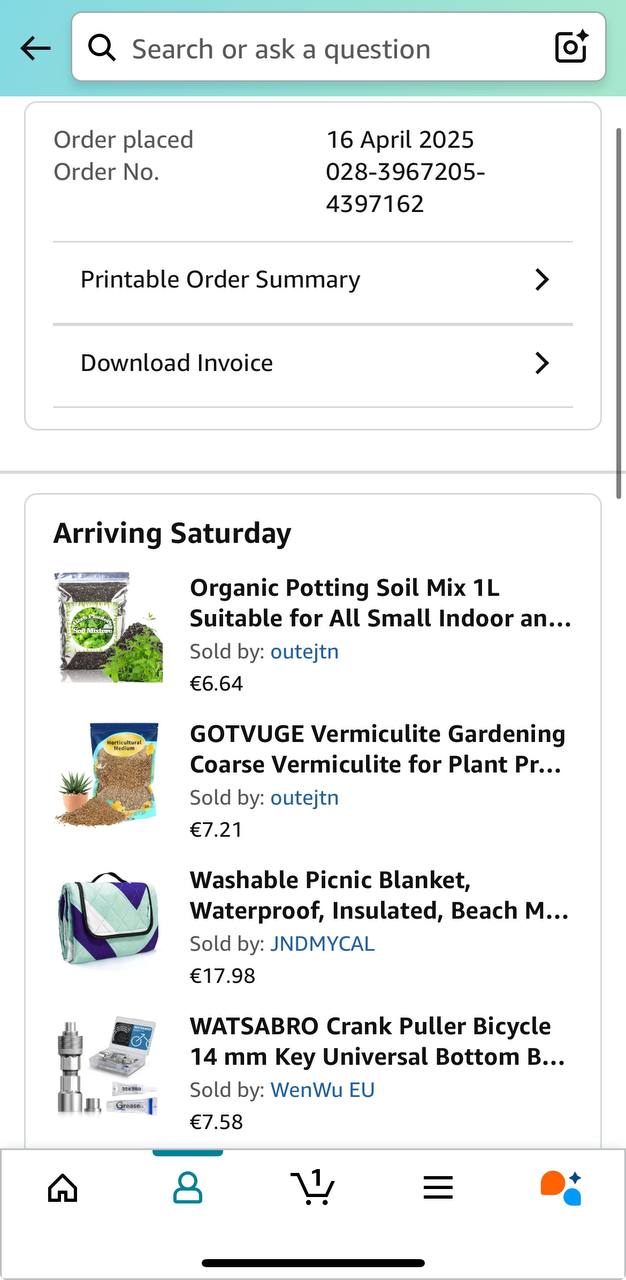The image size is (626, 1280).
Task: Go back using the arrow icon
Action: [35, 48]
